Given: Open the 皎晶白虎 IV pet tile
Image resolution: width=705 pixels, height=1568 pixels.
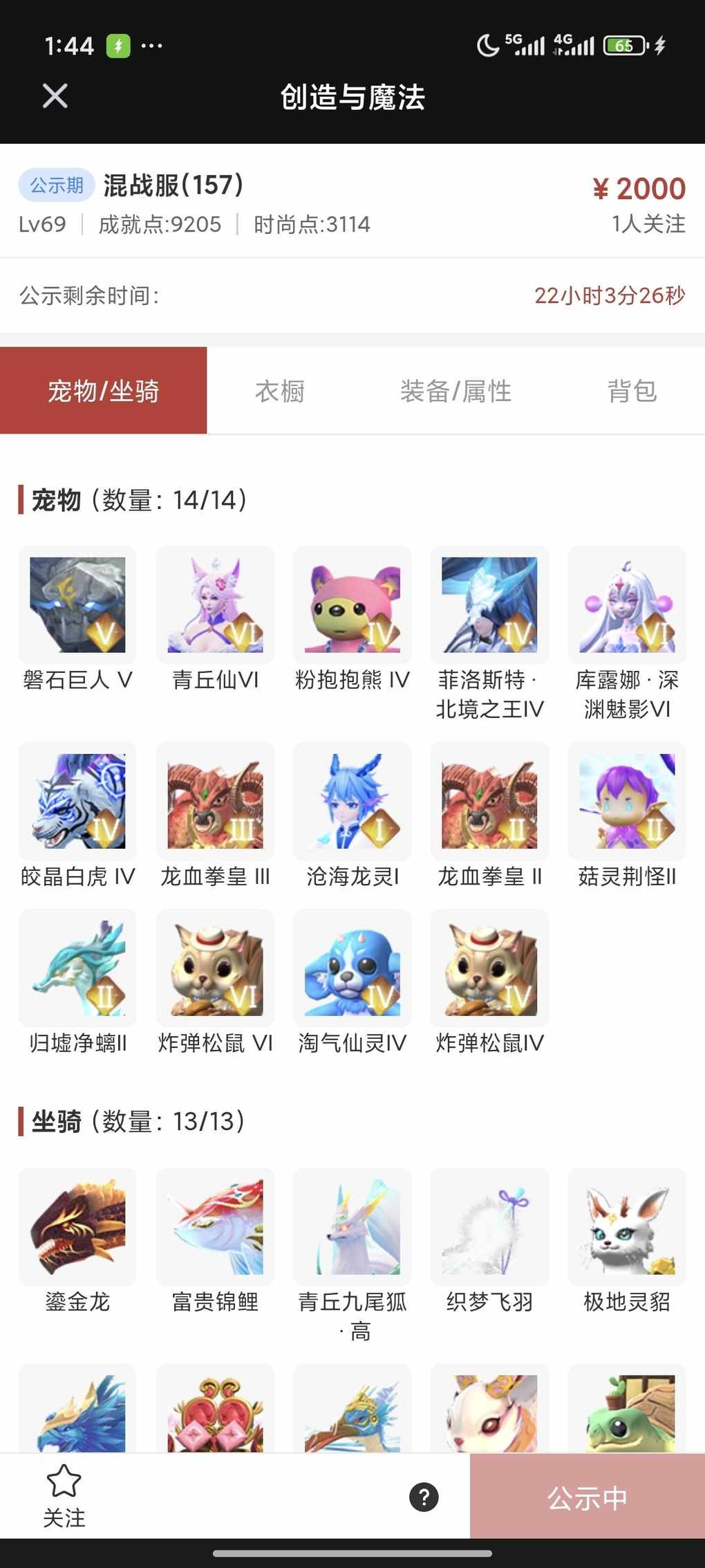Looking at the screenshot, I should (77, 801).
